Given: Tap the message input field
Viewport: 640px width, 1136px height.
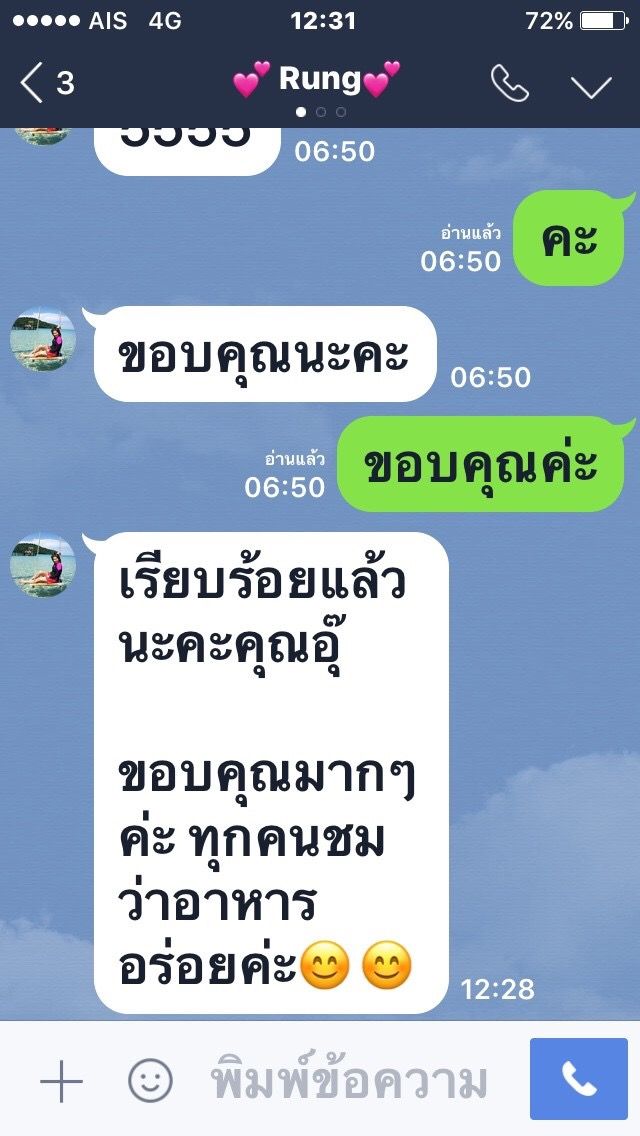Looking at the screenshot, I should click(x=350, y=1081).
